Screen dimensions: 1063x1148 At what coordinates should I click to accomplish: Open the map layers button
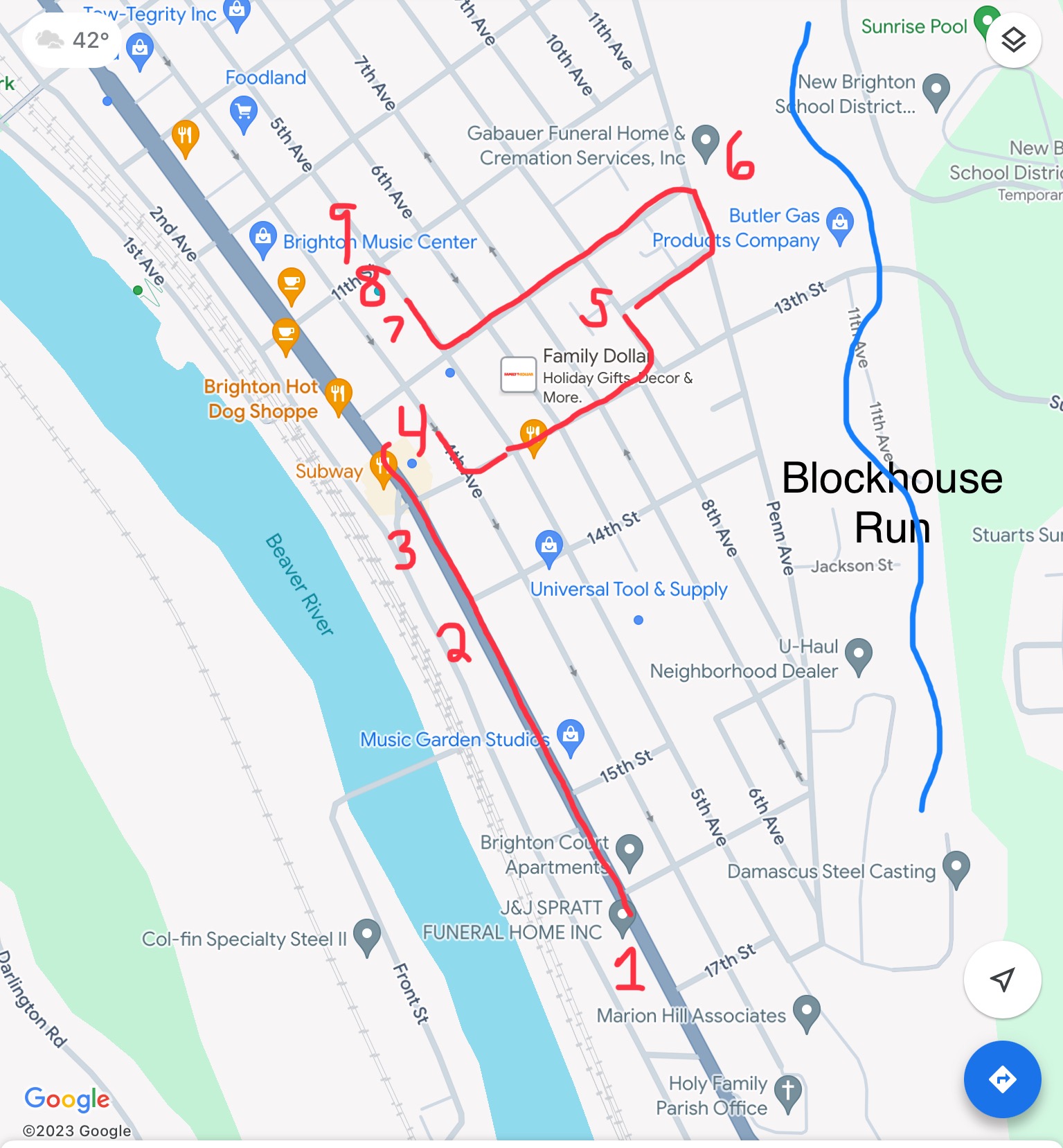[x=1013, y=40]
